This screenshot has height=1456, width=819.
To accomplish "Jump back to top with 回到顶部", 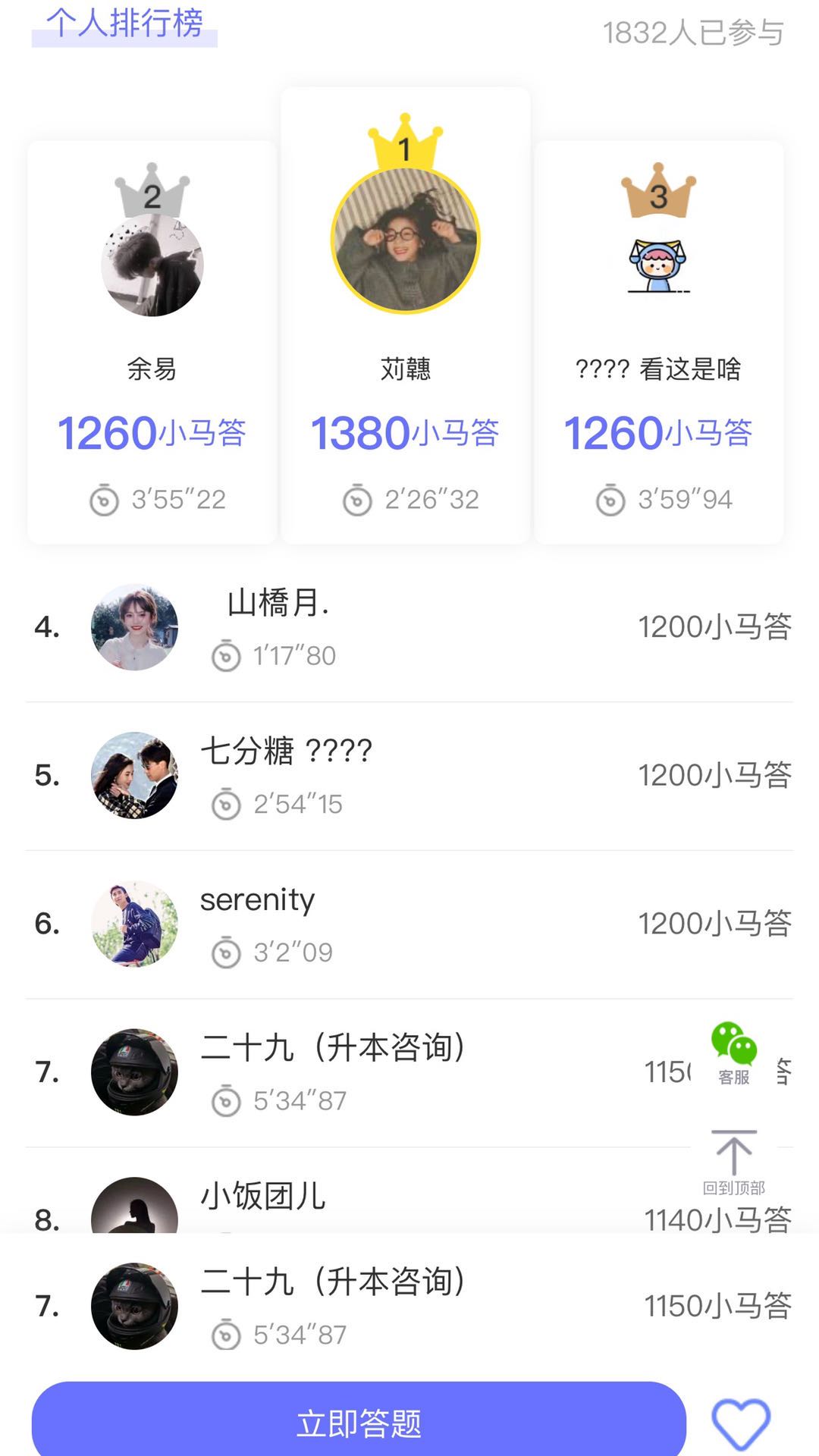I will pos(733,1160).
